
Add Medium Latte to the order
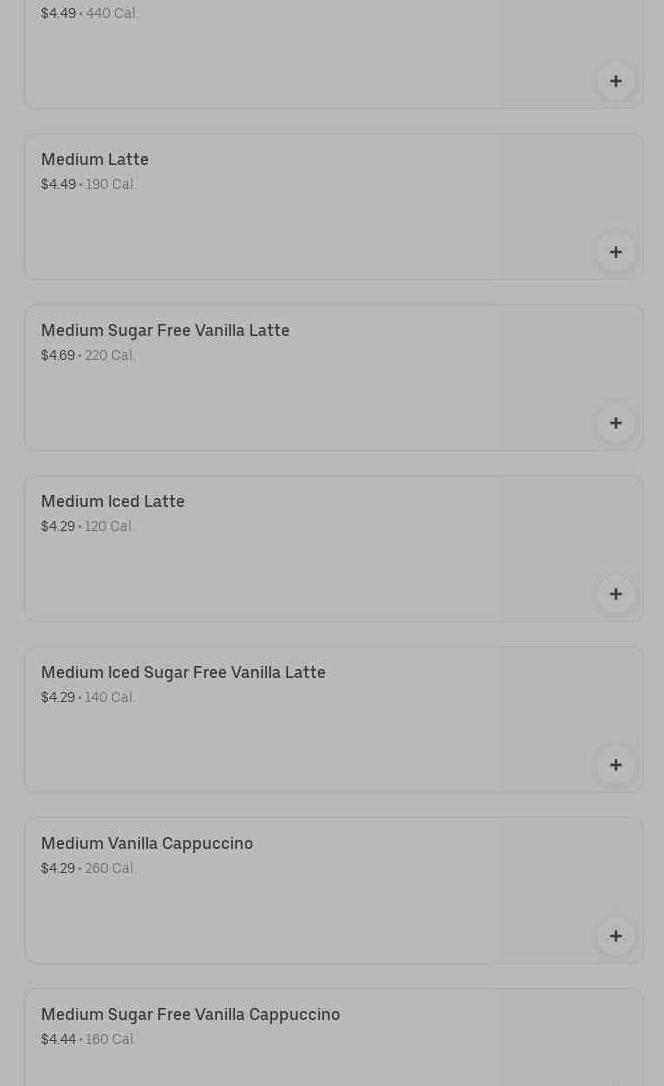coord(616,252)
